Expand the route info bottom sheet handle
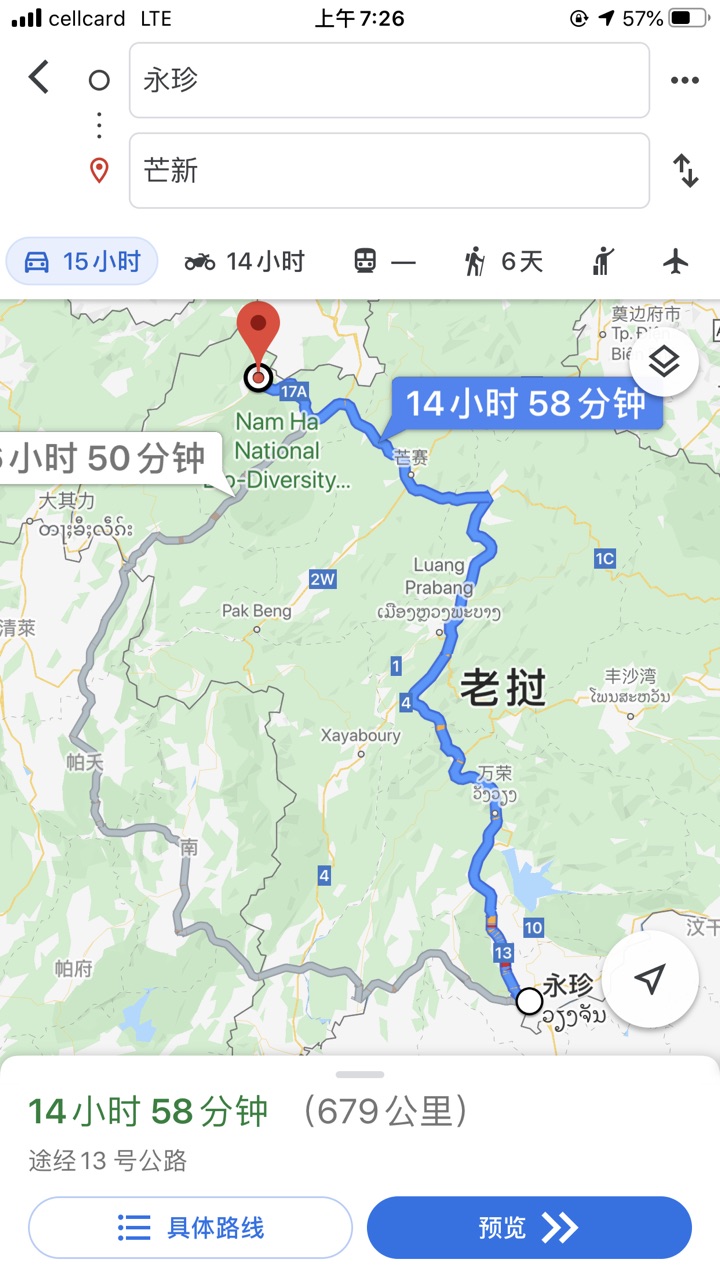This screenshot has height=1280, width=720. tap(360, 1075)
